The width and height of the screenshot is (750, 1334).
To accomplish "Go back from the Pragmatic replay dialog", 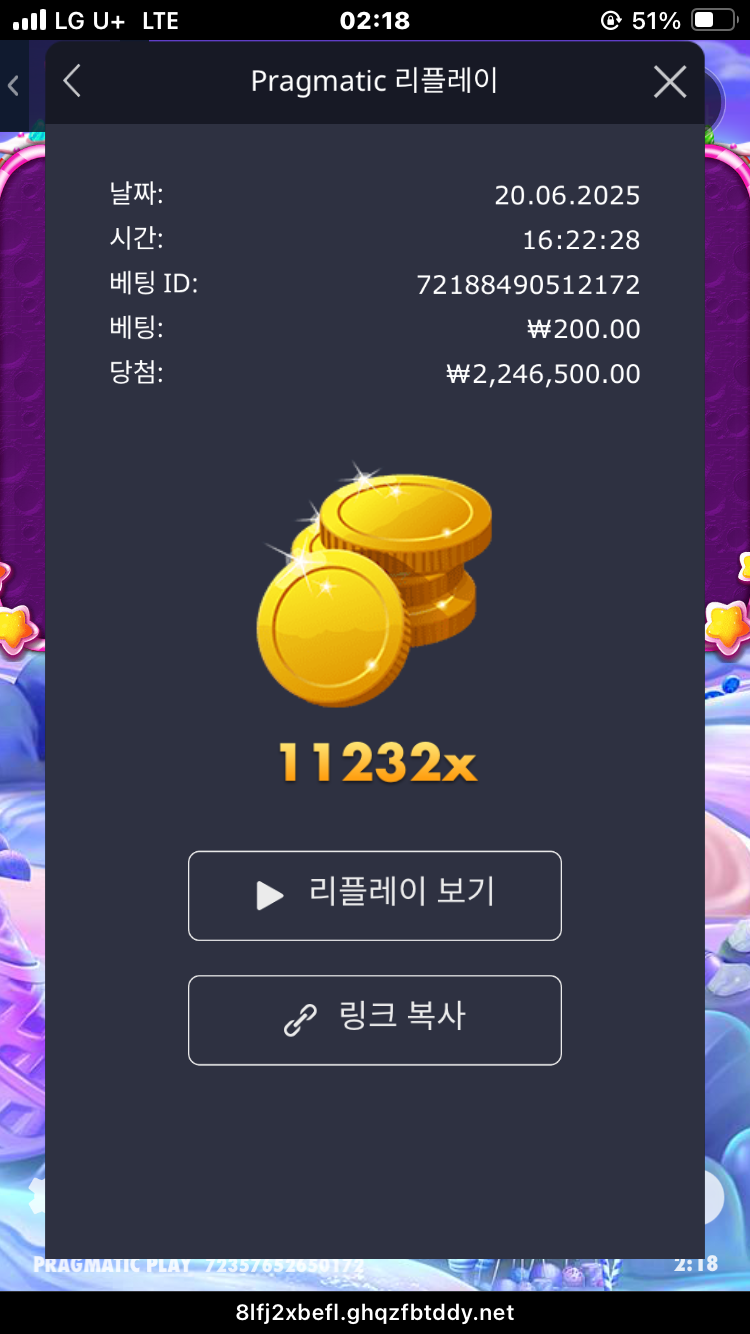I will 72,82.
